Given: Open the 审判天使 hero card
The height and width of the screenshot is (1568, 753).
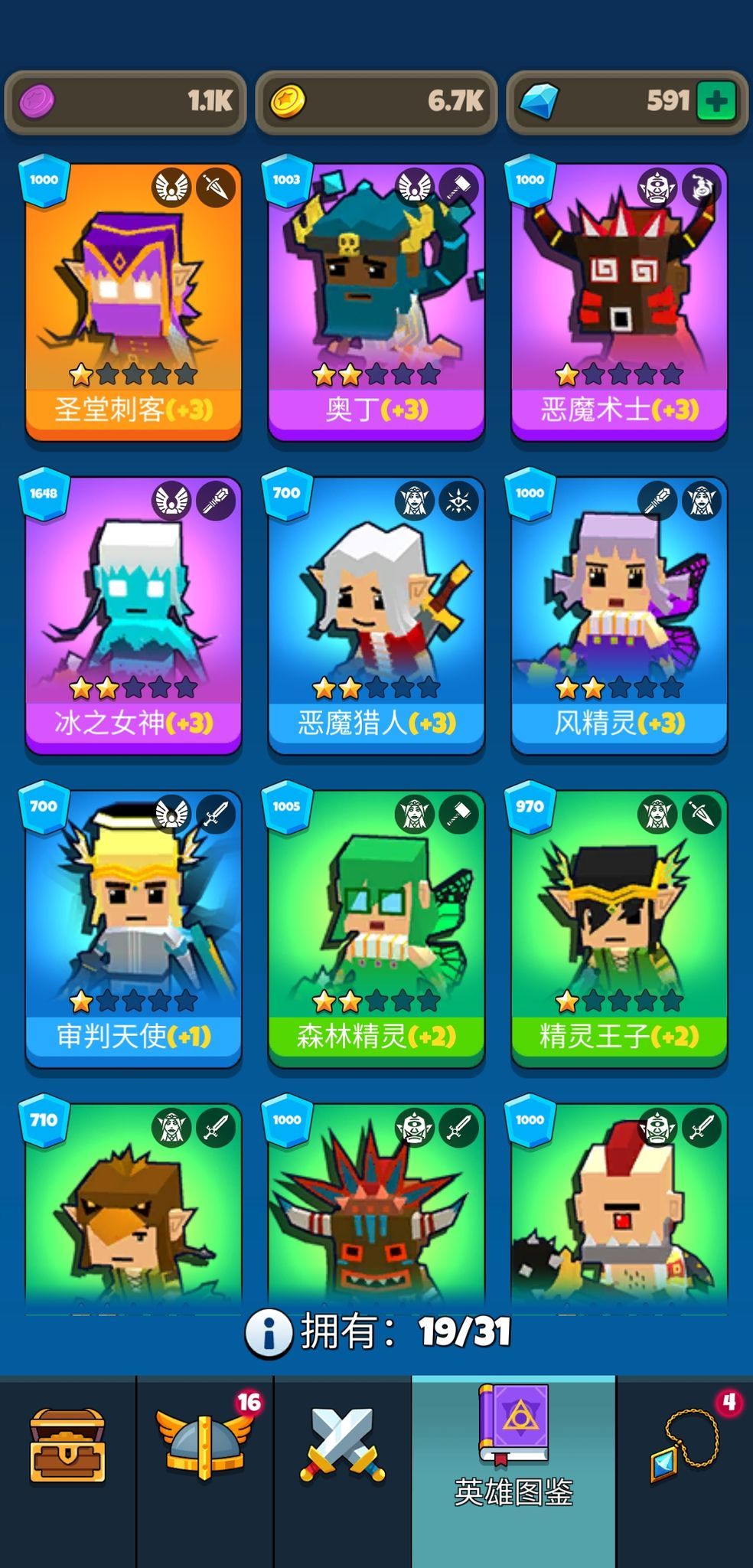Looking at the screenshot, I should click(133, 928).
